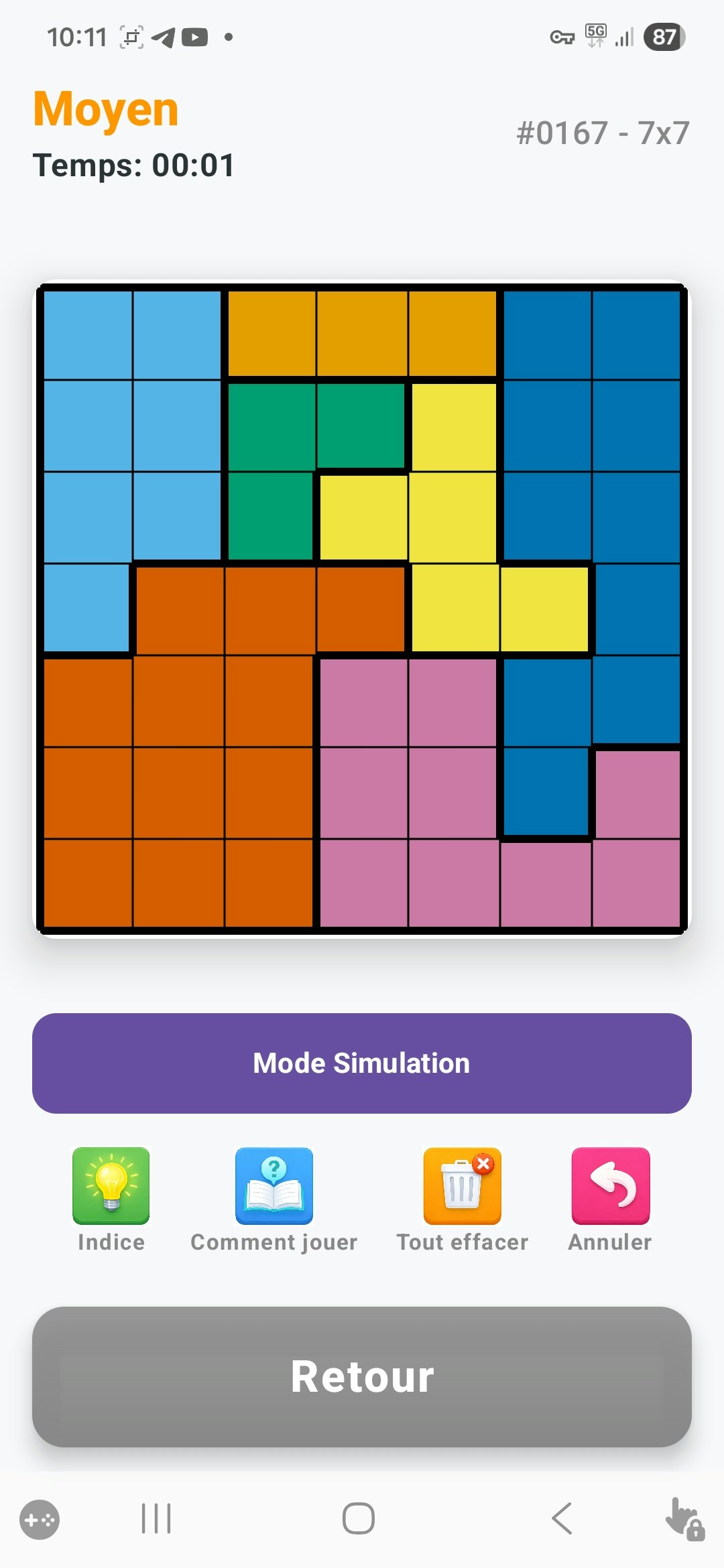724x1568 pixels.
Task: Go back with system back button
Action: 562,1518
